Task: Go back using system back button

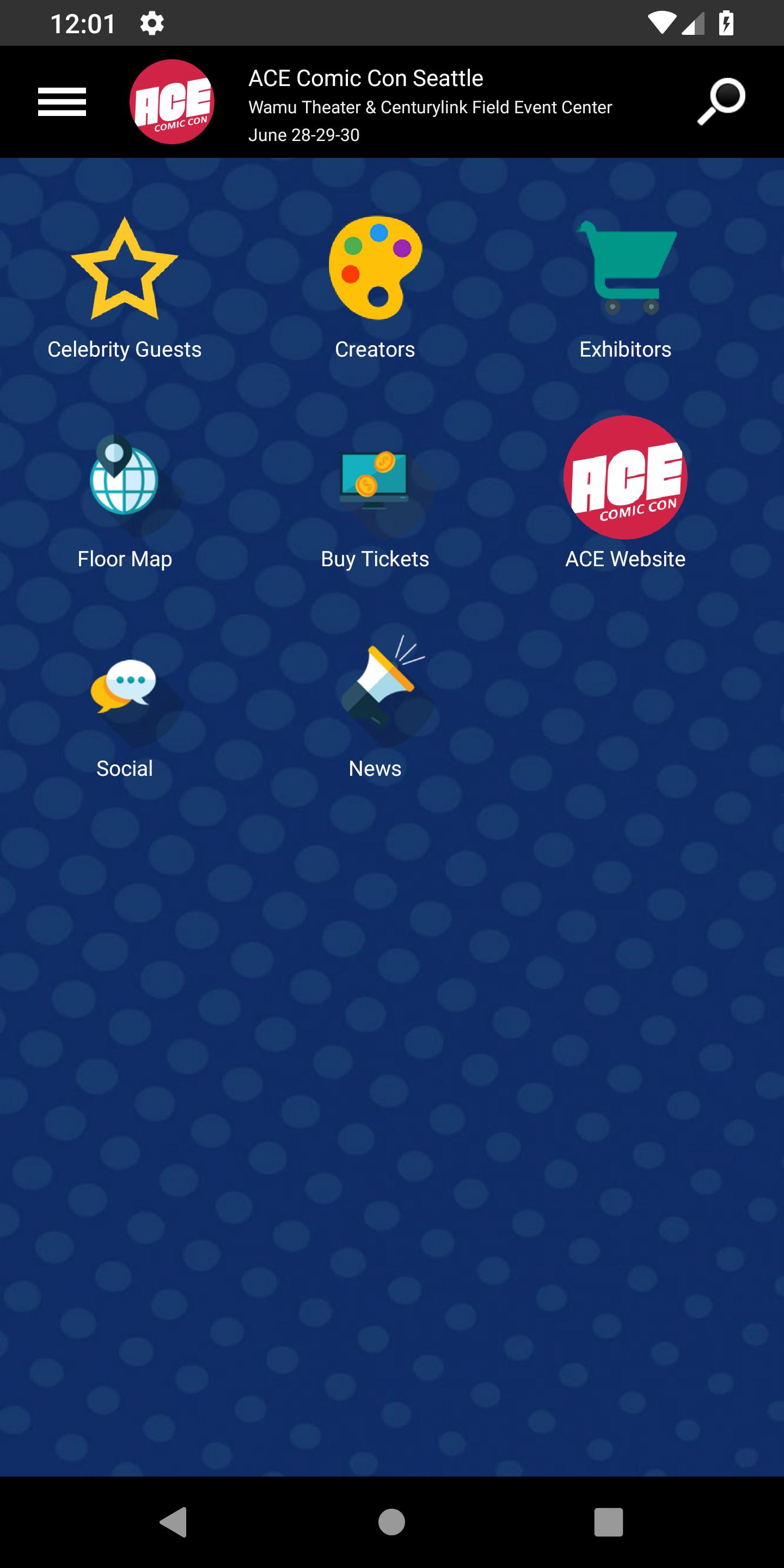Action: [174, 1522]
